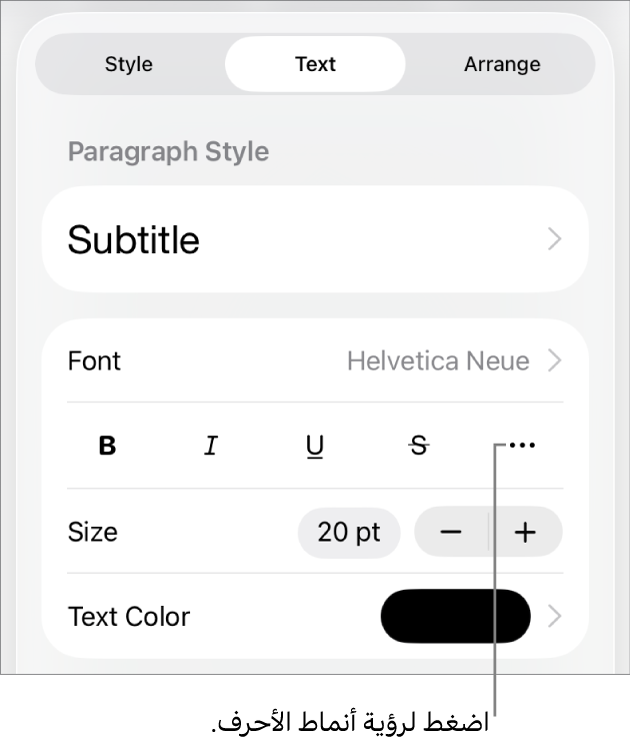This screenshot has width=630, height=745.
Task: Open the Subtitle paragraph style picker
Action: [315, 240]
